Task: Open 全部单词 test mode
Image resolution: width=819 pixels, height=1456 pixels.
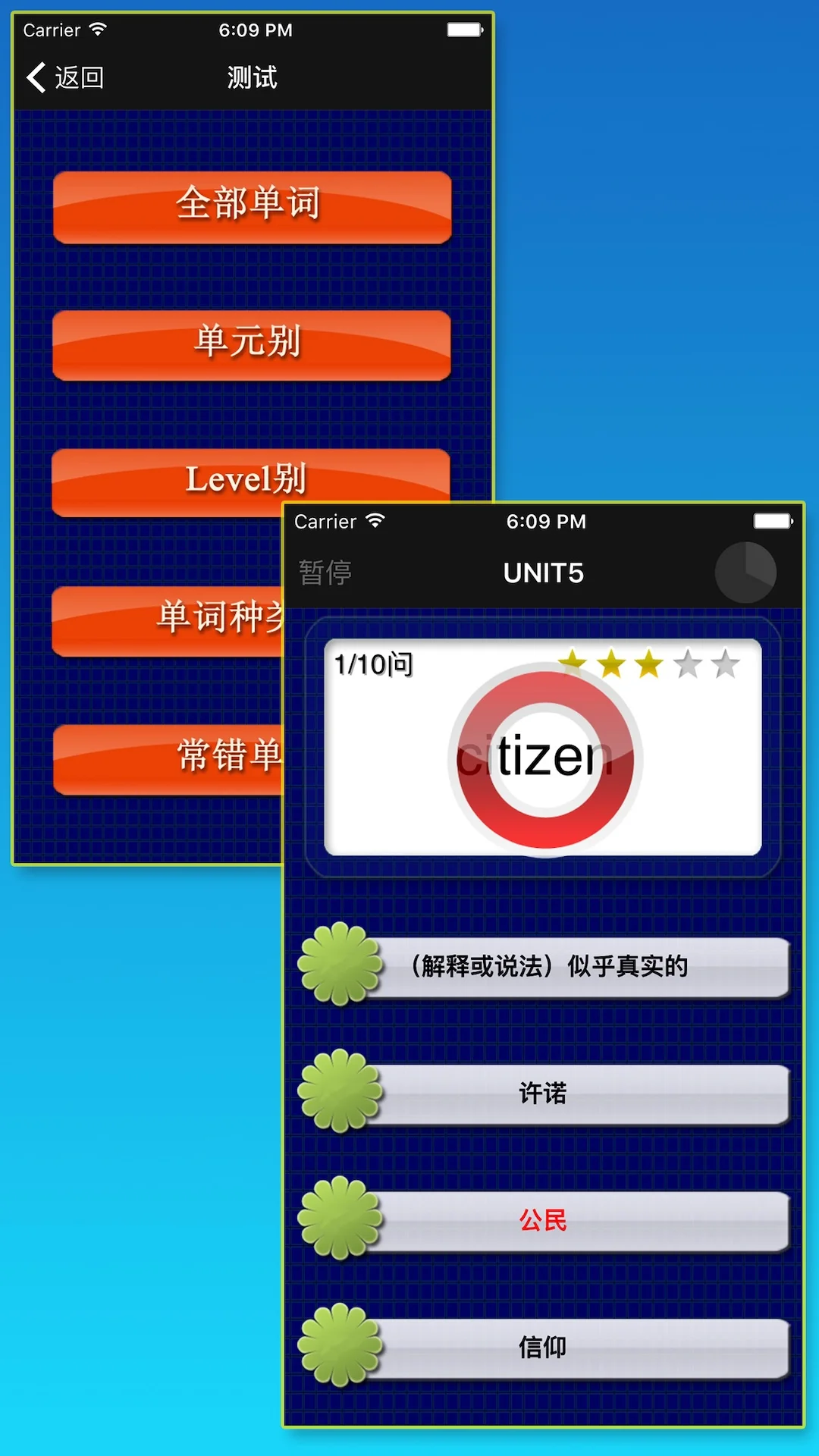Action: point(250,206)
